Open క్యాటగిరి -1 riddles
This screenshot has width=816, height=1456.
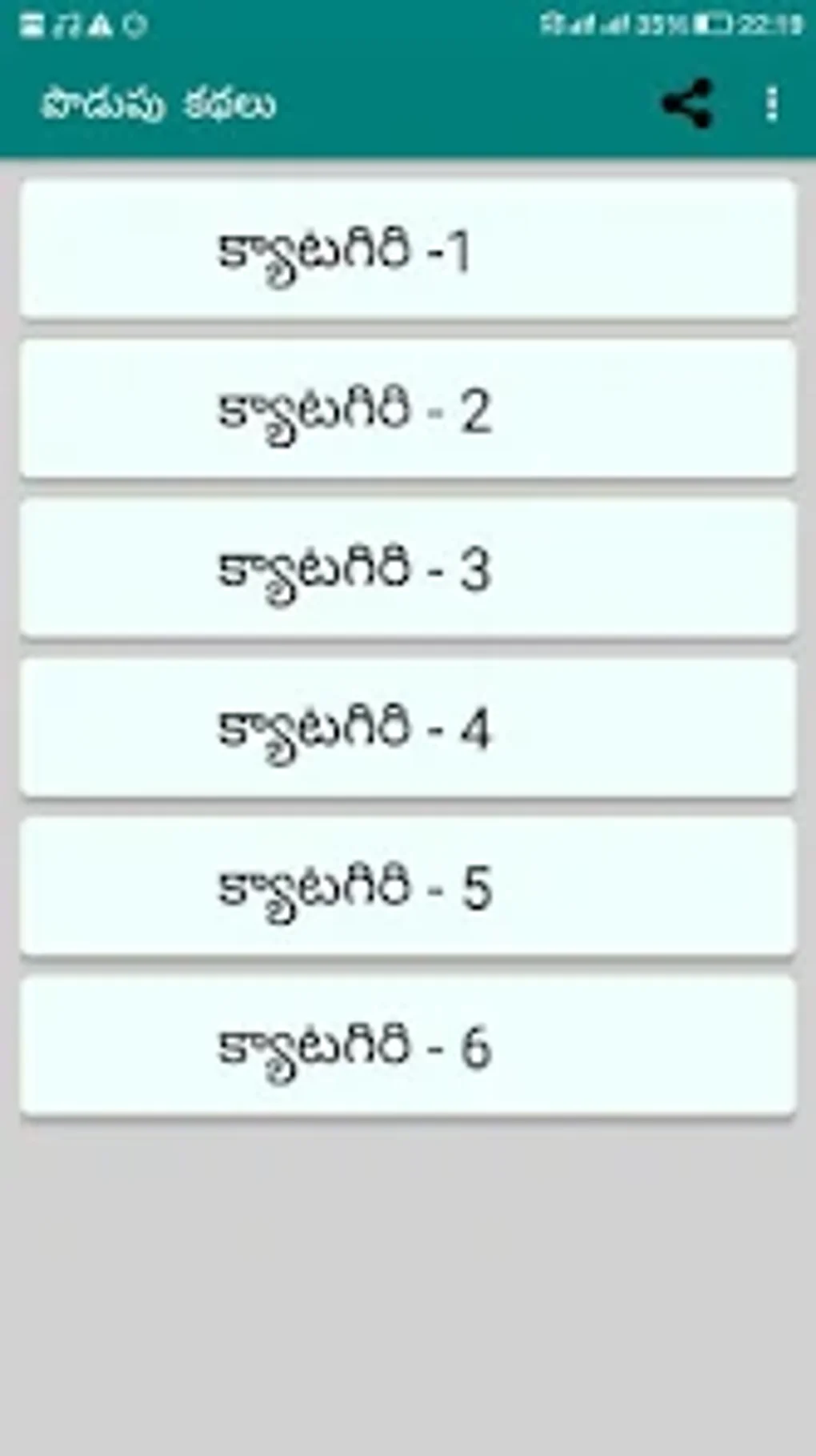[x=408, y=251]
